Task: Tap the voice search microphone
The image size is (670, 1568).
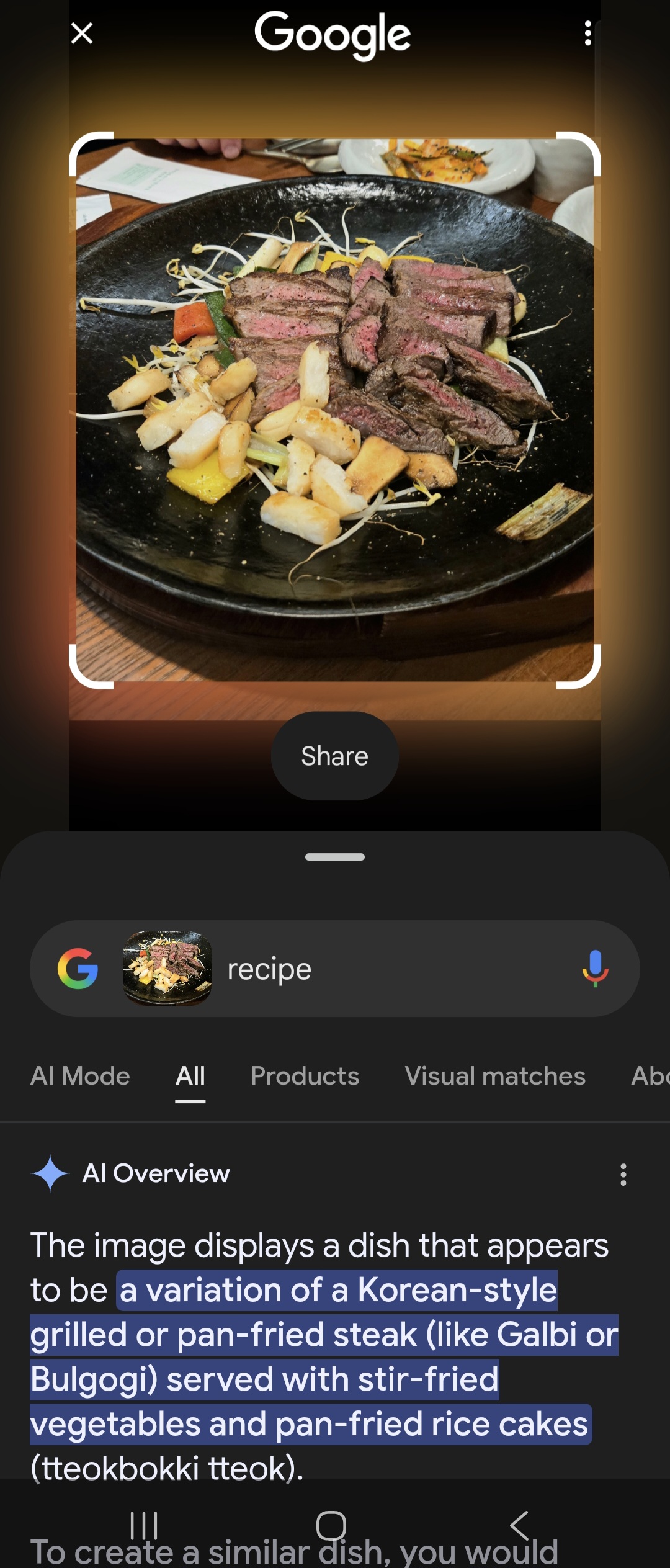Action: click(595, 969)
